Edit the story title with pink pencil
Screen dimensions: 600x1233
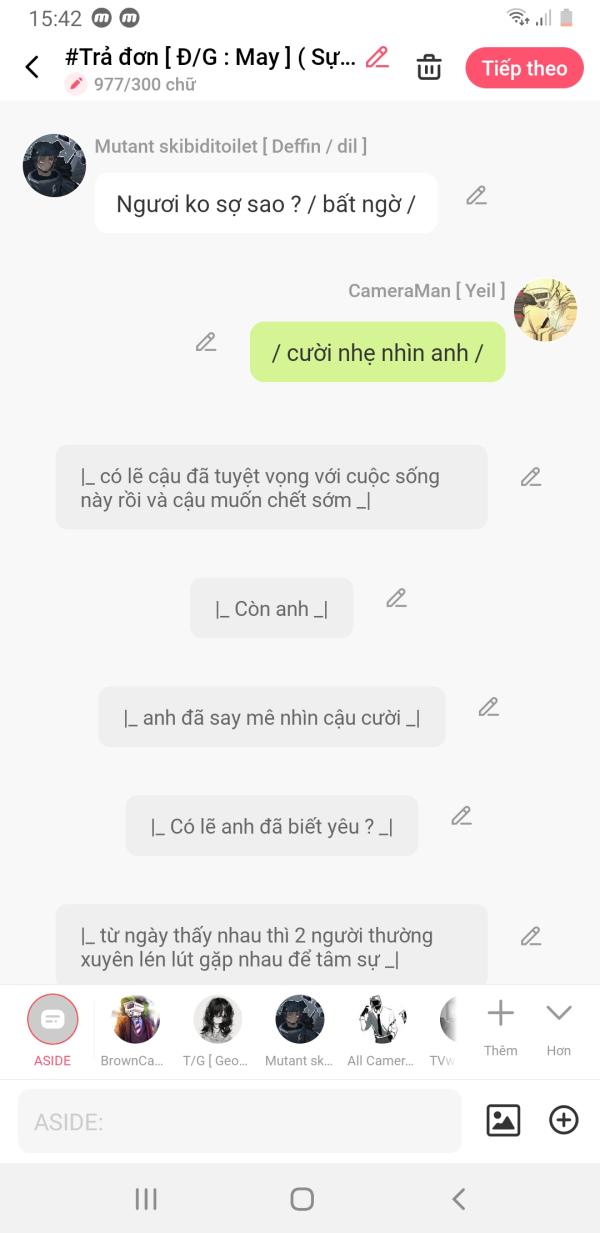(377, 57)
